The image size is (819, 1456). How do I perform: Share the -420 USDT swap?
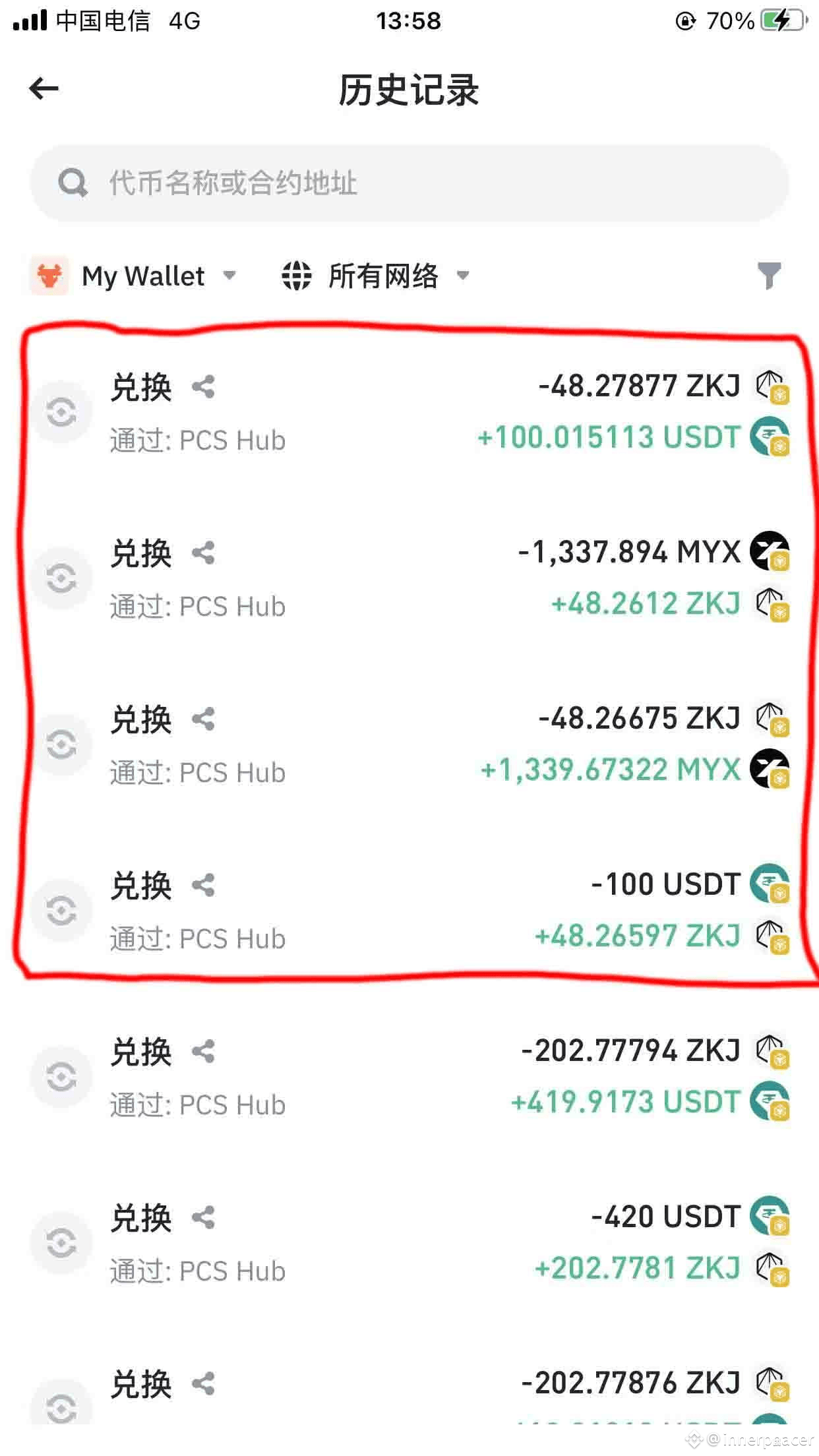pos(203,1218)
